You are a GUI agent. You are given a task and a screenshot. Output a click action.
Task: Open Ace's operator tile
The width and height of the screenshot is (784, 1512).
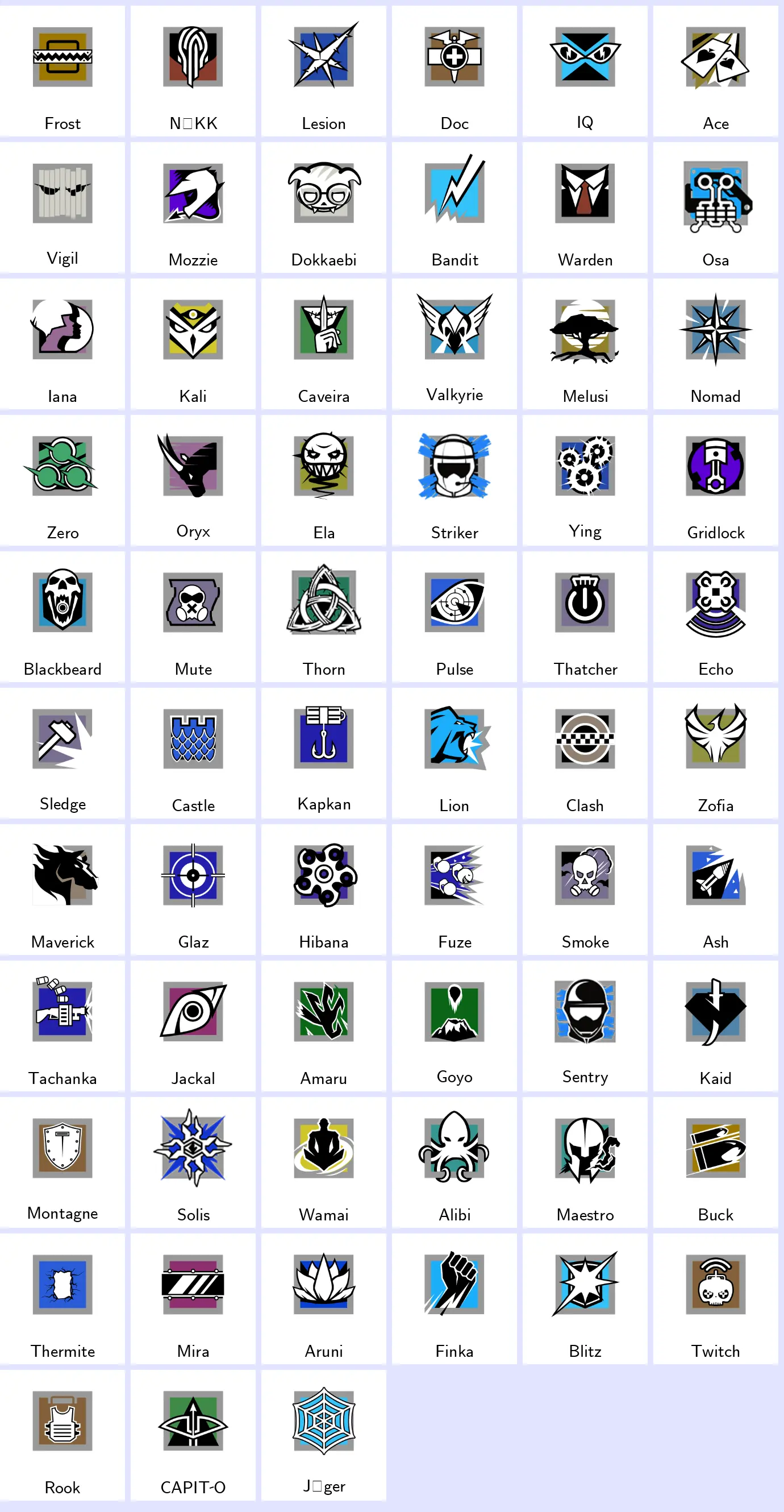pos(715,72)
